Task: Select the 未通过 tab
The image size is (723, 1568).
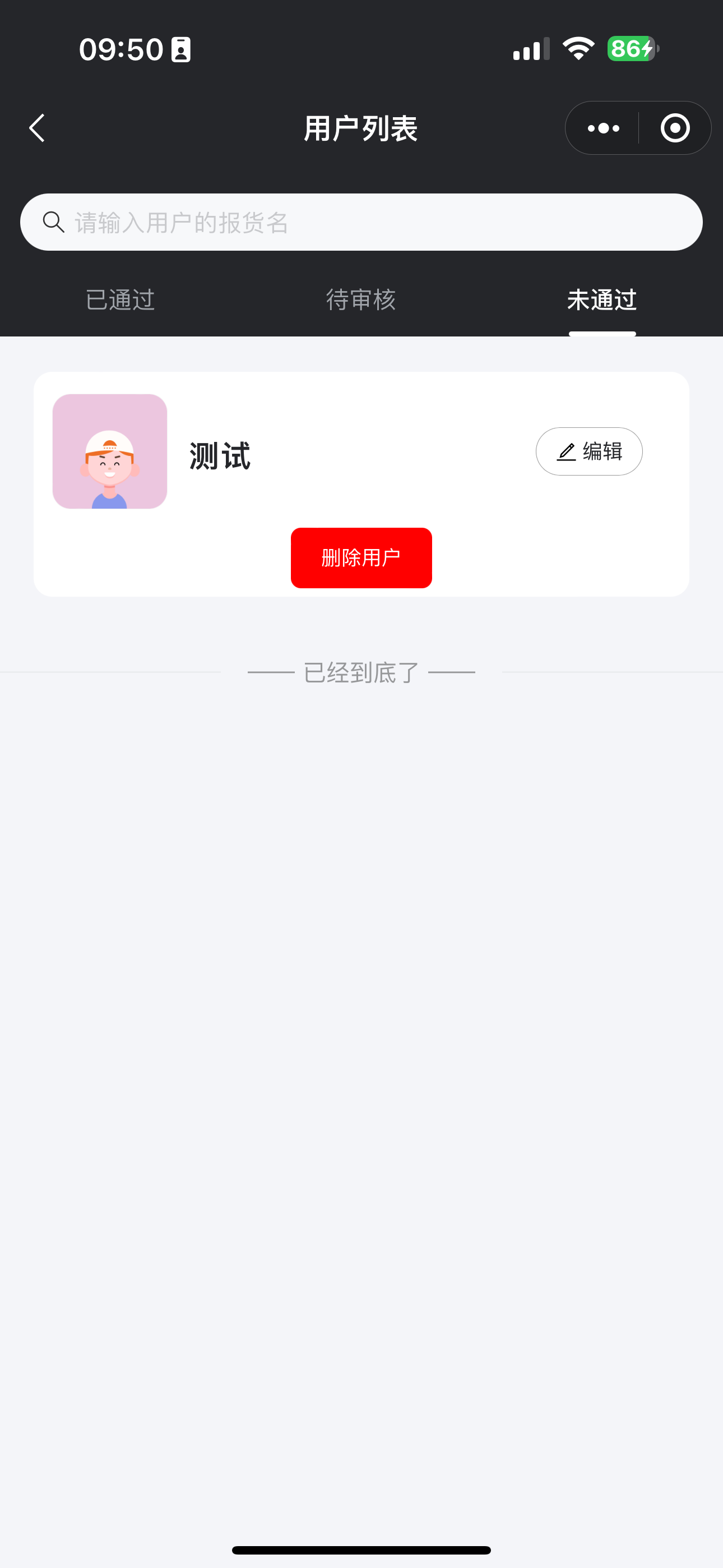Action: (x=602, y=299)
